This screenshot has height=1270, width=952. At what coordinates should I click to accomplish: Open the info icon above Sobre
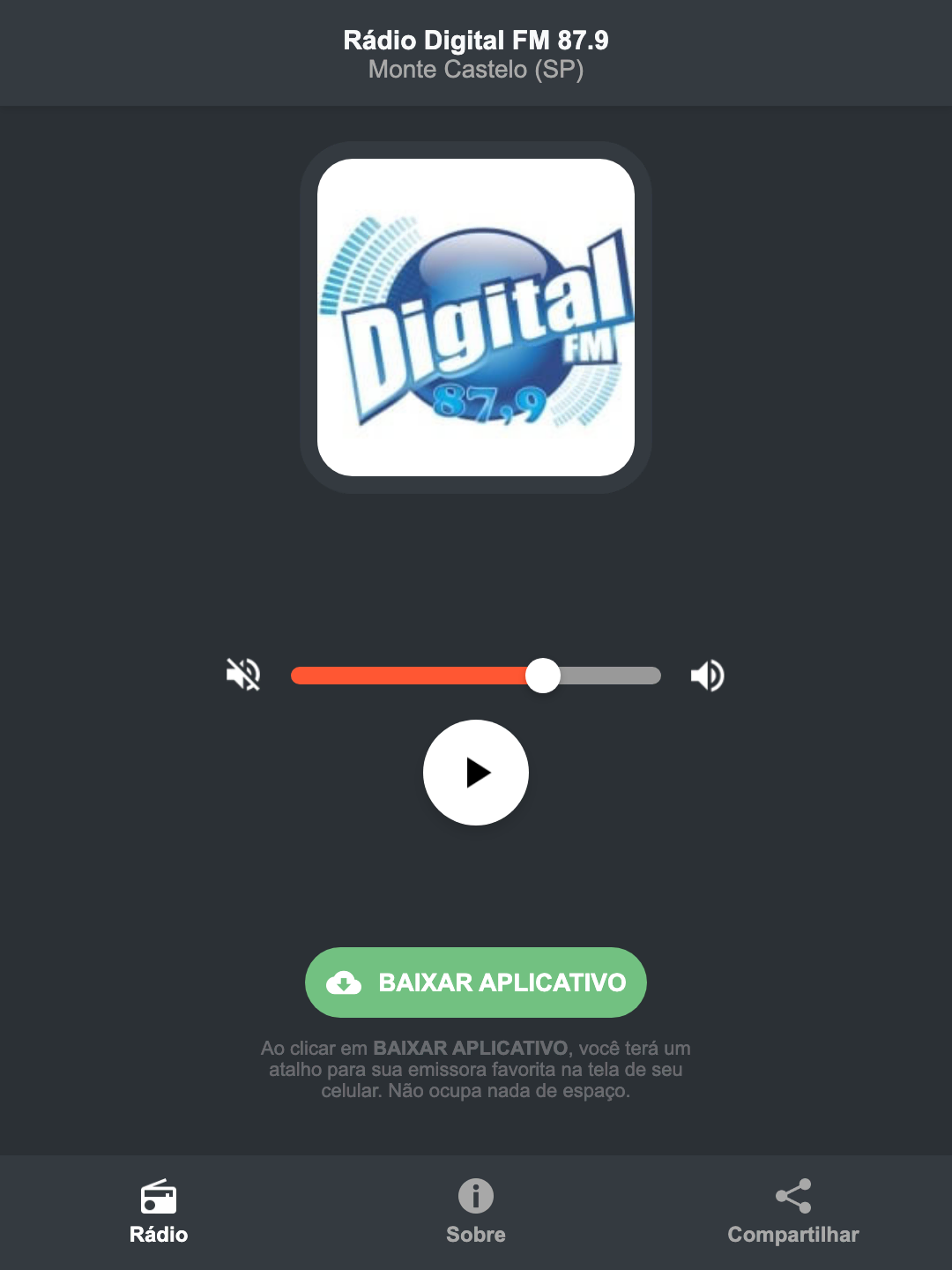475,1198
